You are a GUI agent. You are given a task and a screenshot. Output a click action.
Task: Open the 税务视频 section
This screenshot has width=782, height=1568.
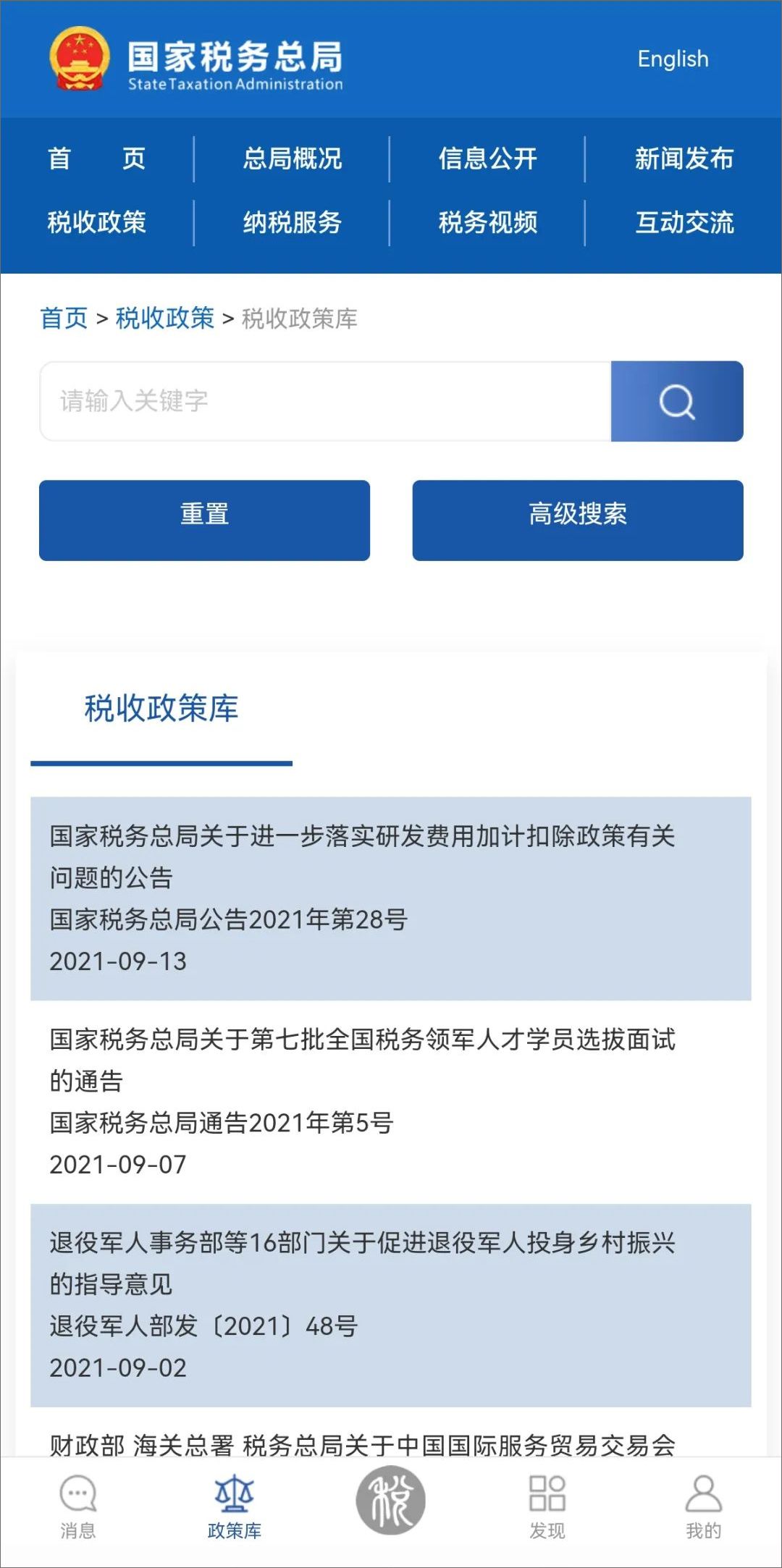(x=487, y=222)
